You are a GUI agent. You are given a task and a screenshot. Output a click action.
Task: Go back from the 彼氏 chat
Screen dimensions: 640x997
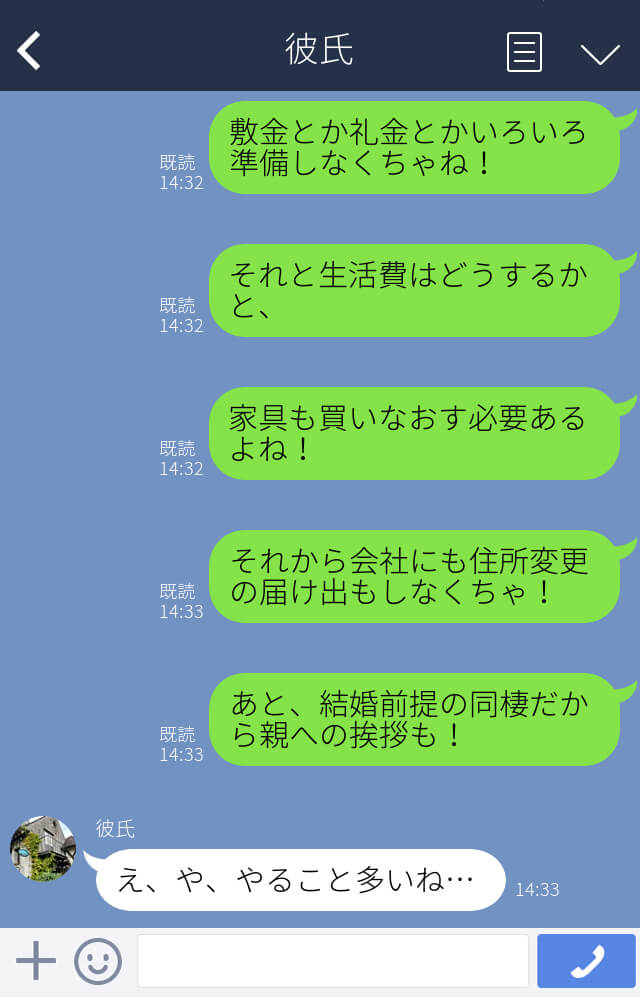[x=29, y=51]
